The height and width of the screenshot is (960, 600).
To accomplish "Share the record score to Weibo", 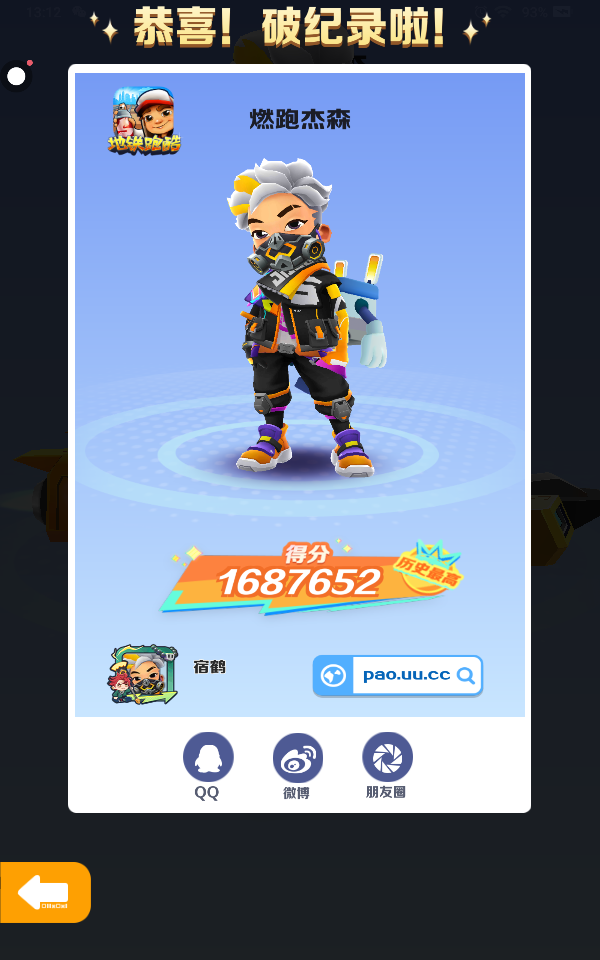I will 297,758.
